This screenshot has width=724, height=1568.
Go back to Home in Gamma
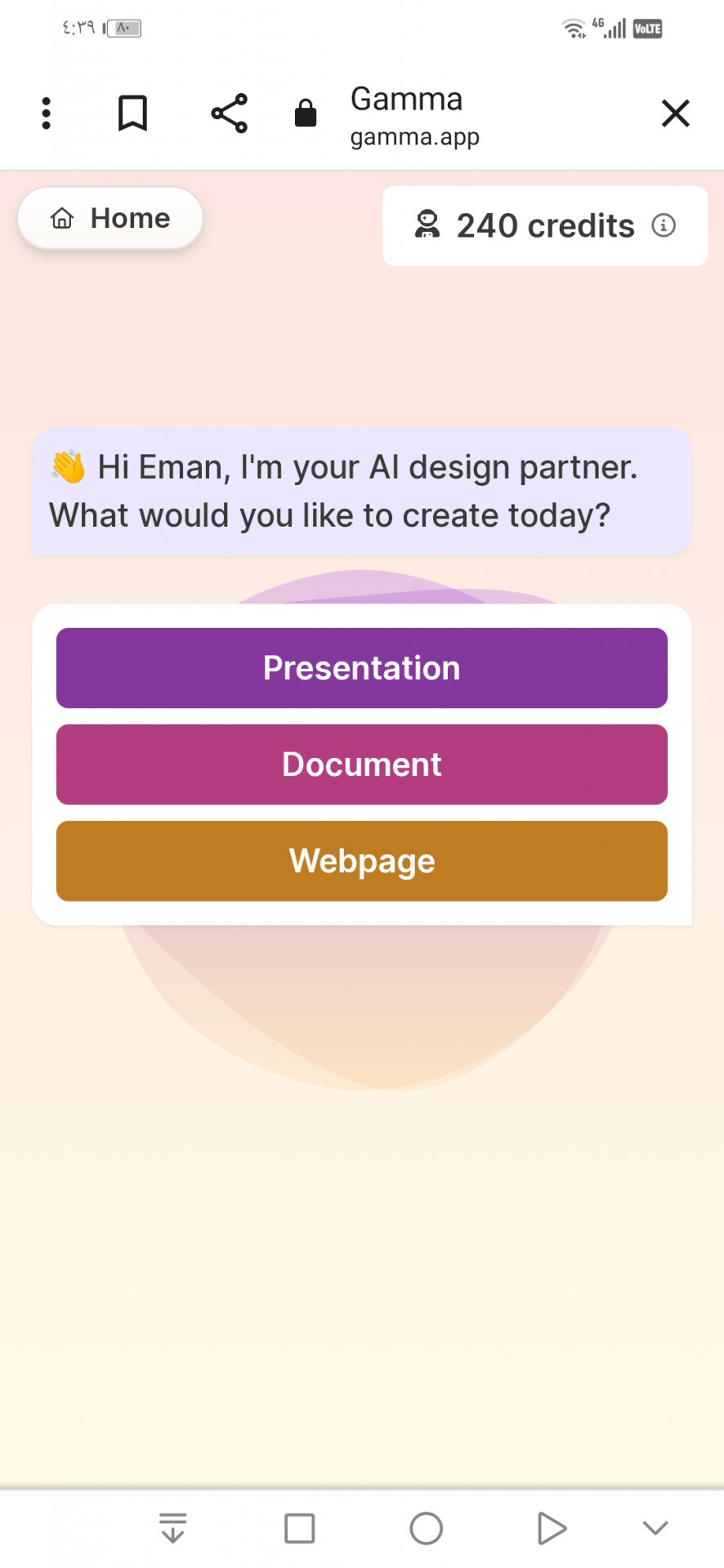coord(110,218)
